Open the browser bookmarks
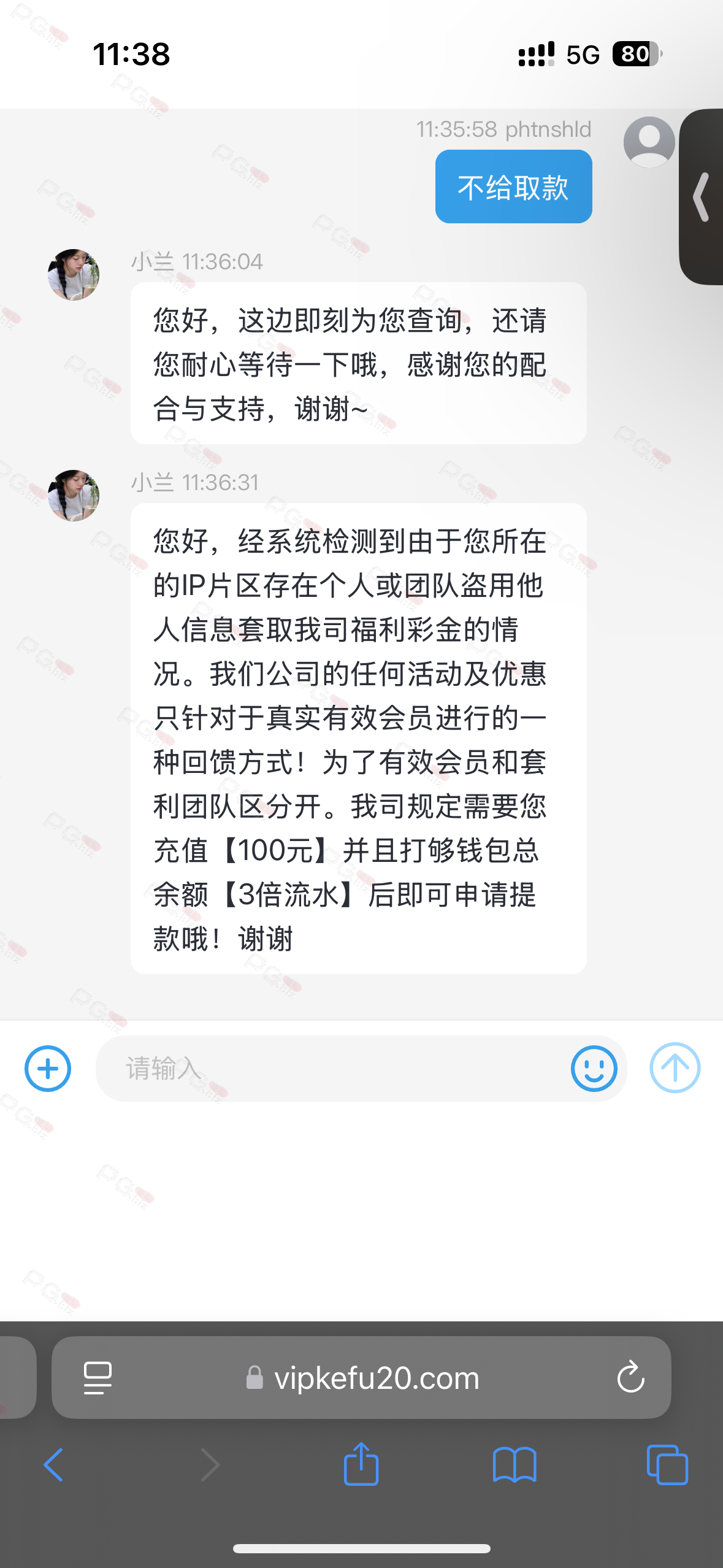Viewport: 723px width, 1568px height. [515, 1465]
